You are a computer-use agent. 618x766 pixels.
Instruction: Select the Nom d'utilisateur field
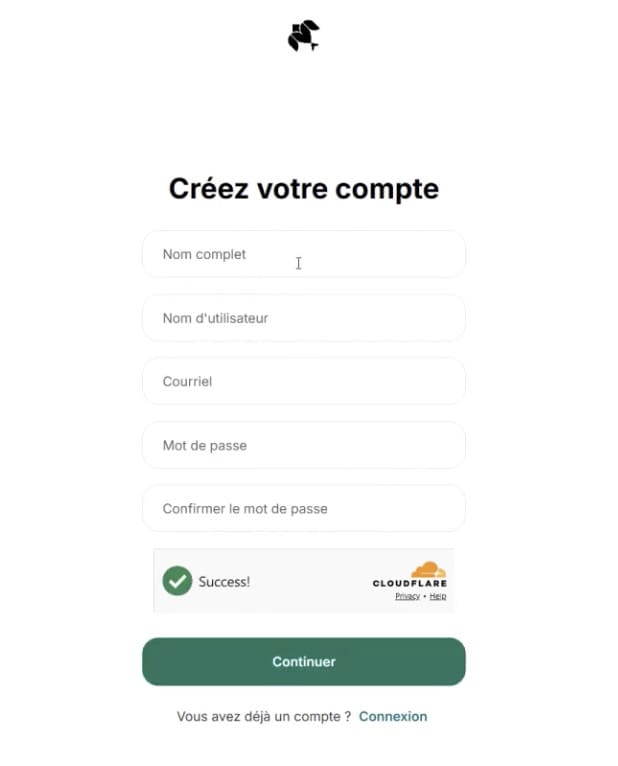303,318
